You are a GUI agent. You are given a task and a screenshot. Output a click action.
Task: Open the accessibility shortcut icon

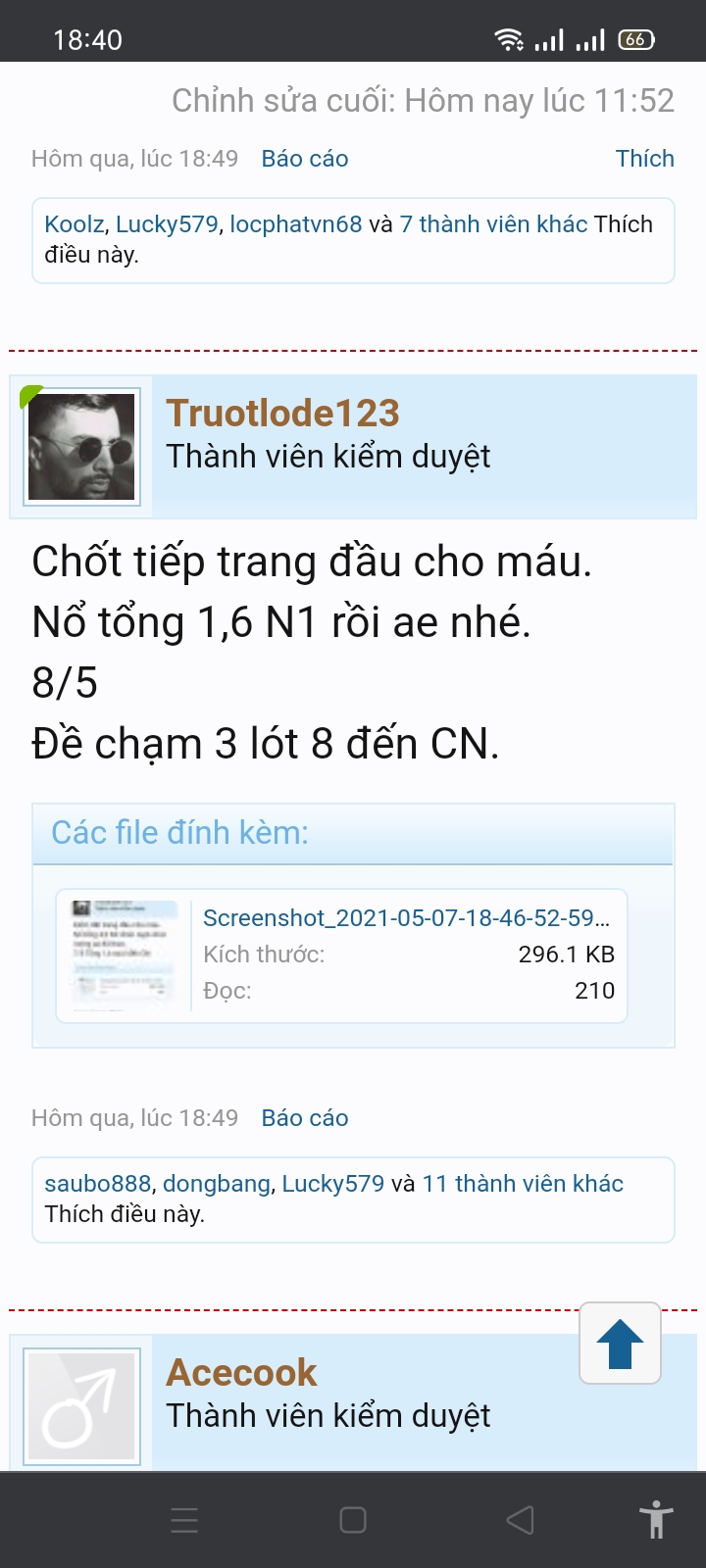(656, 1520)
